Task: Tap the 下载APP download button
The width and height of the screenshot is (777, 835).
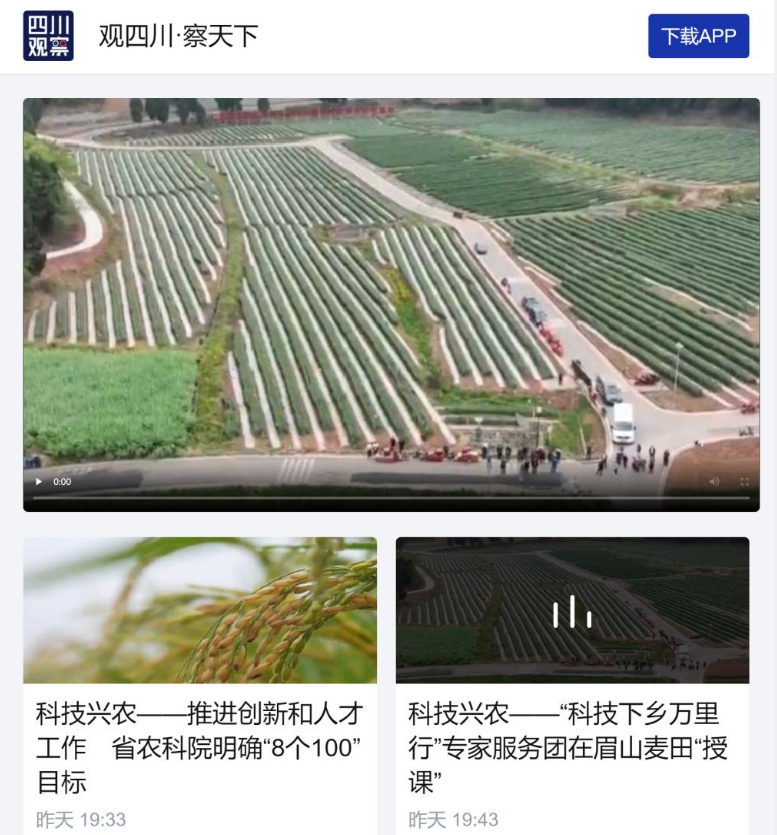Action: point(698,36)
